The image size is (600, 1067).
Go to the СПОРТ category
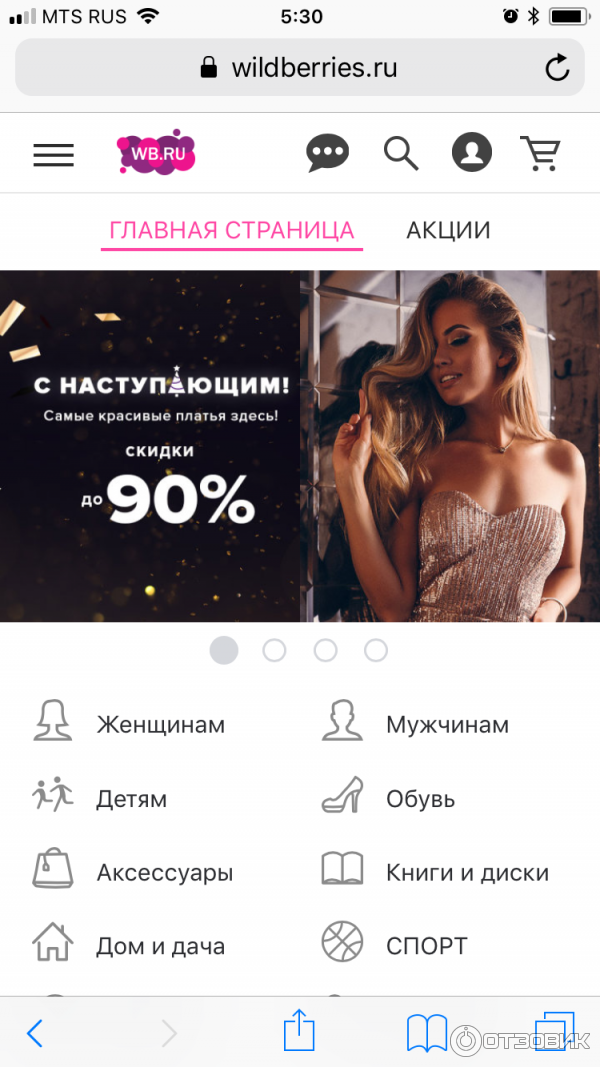(x=426, y=946)
